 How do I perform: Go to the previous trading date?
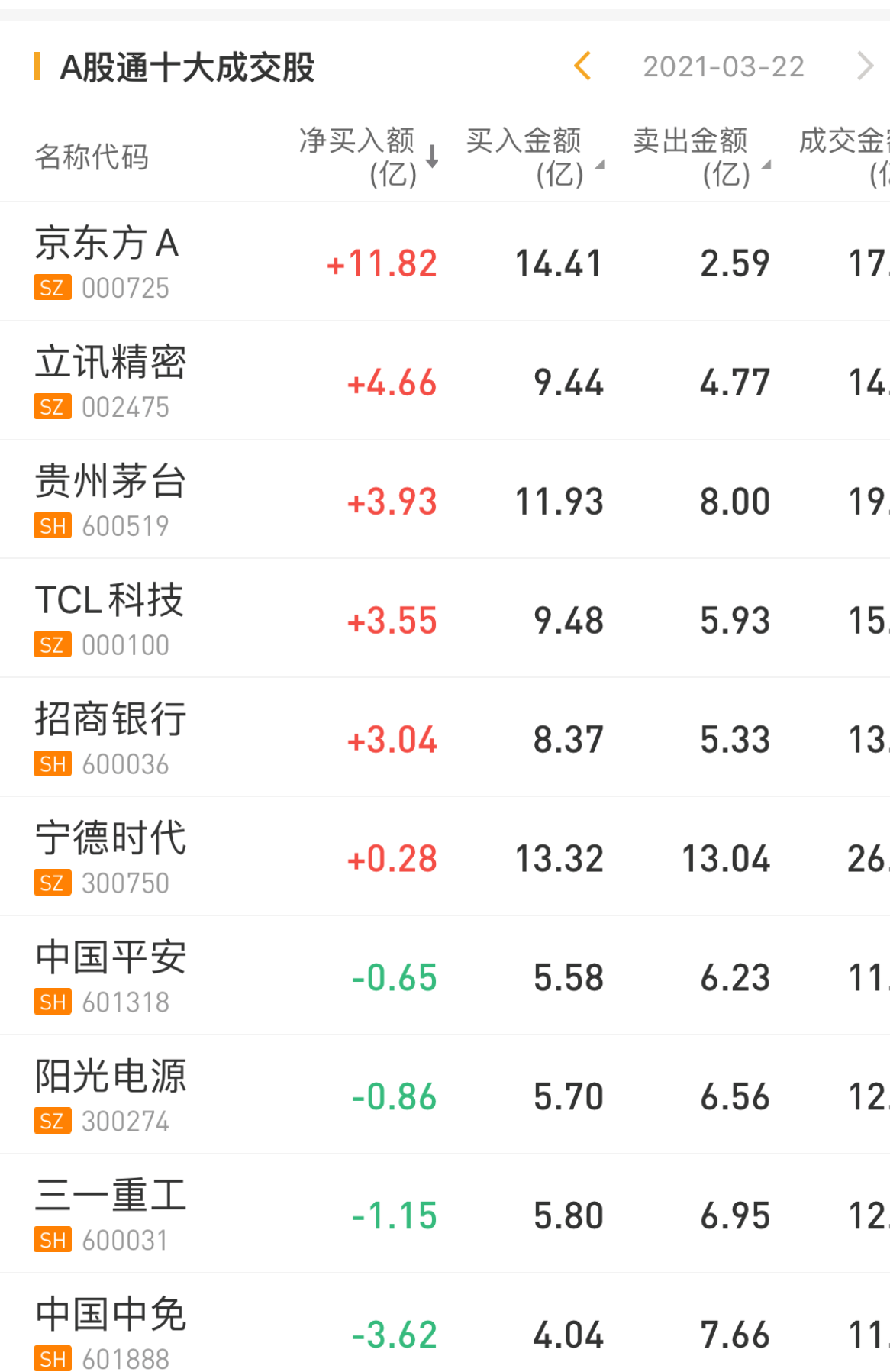[x=582, y=66]
